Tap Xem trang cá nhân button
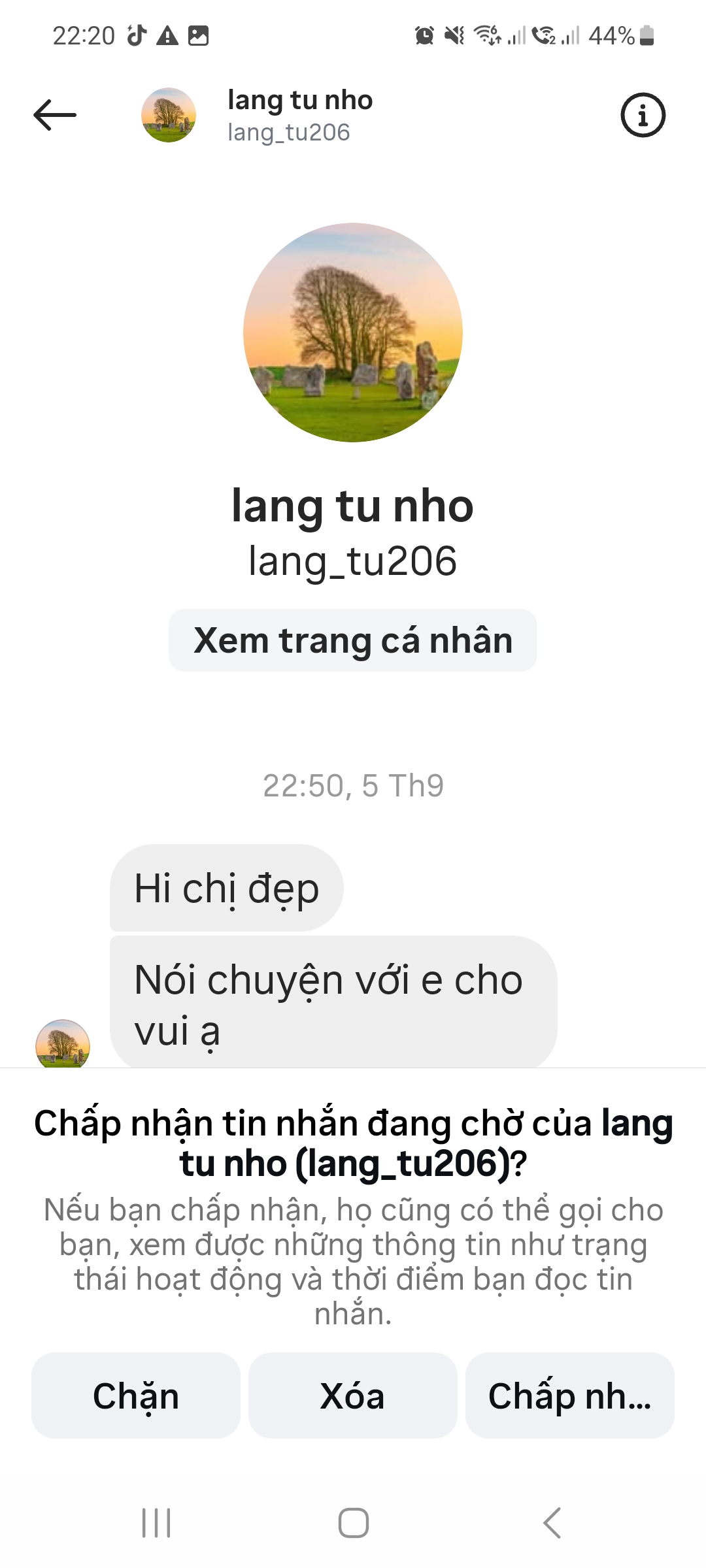Viewport: 706px width, 1568px height. pyautogui.click(x=353, y=640)
